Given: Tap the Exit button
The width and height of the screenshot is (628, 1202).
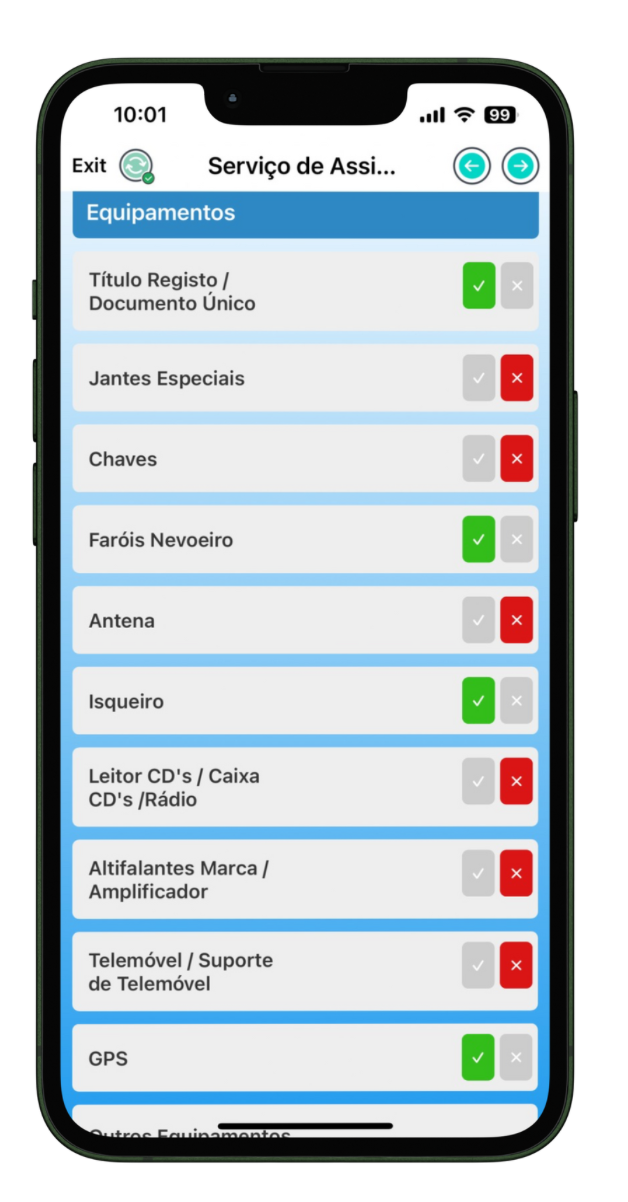Looking at the screenshot, I should 89,165.
